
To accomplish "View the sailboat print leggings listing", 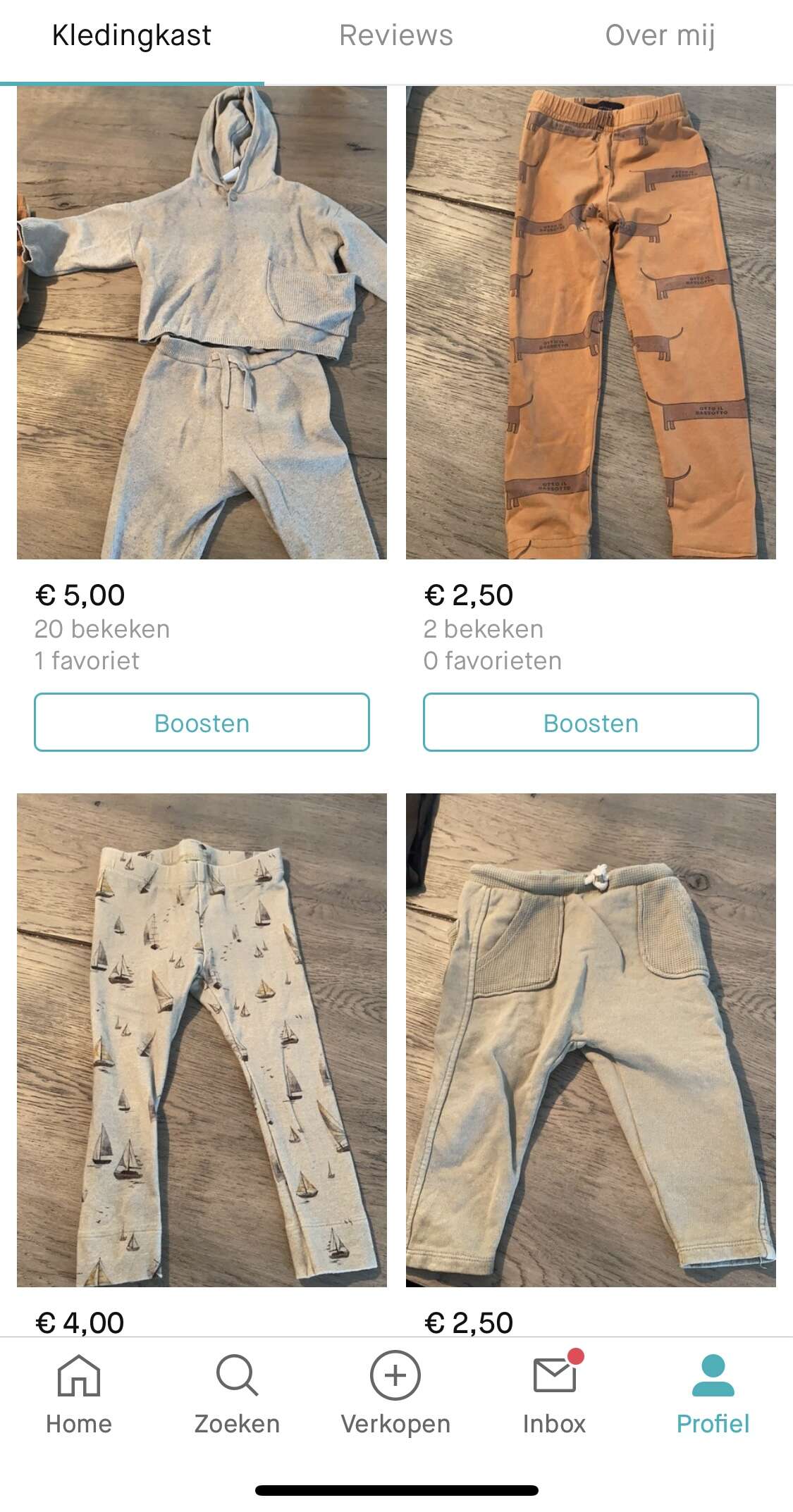I will (202, 1040).
